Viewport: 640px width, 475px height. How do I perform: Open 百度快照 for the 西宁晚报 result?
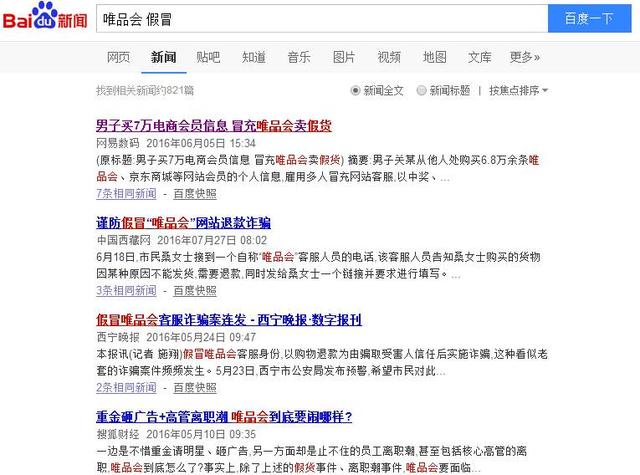pyautogui.click(x=194, y=387)
